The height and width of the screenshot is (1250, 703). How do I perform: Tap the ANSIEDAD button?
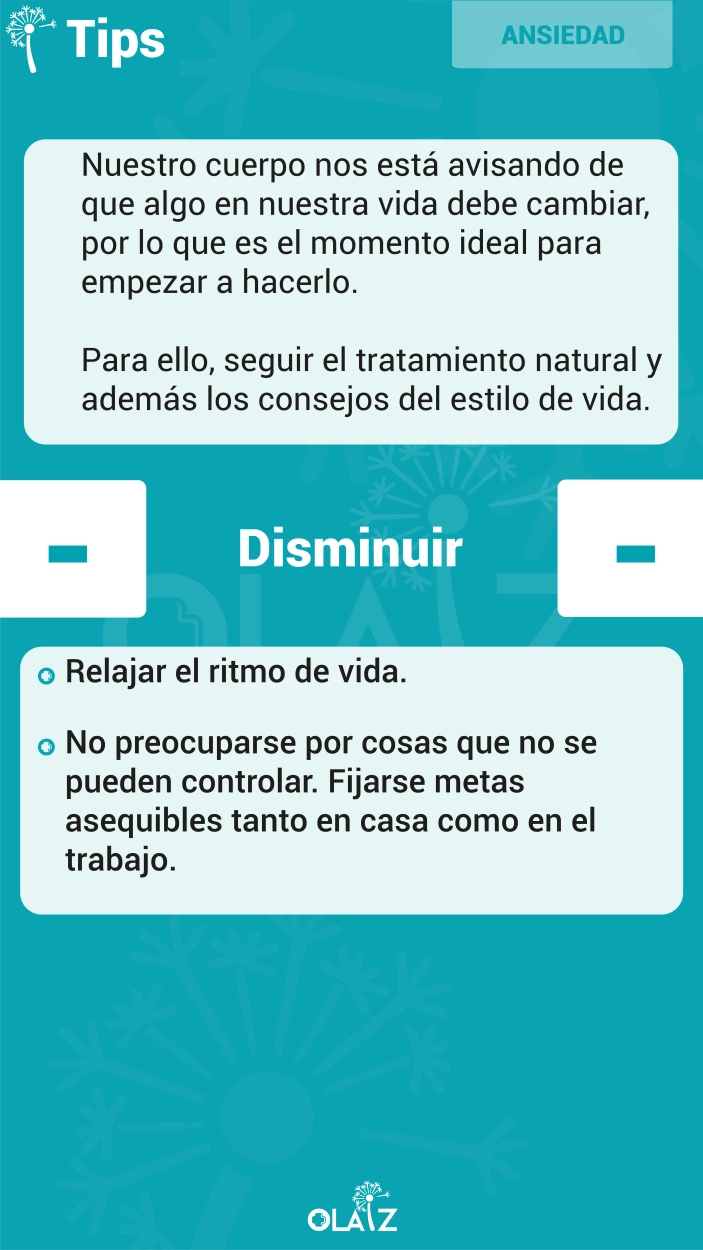pos(562,35)
